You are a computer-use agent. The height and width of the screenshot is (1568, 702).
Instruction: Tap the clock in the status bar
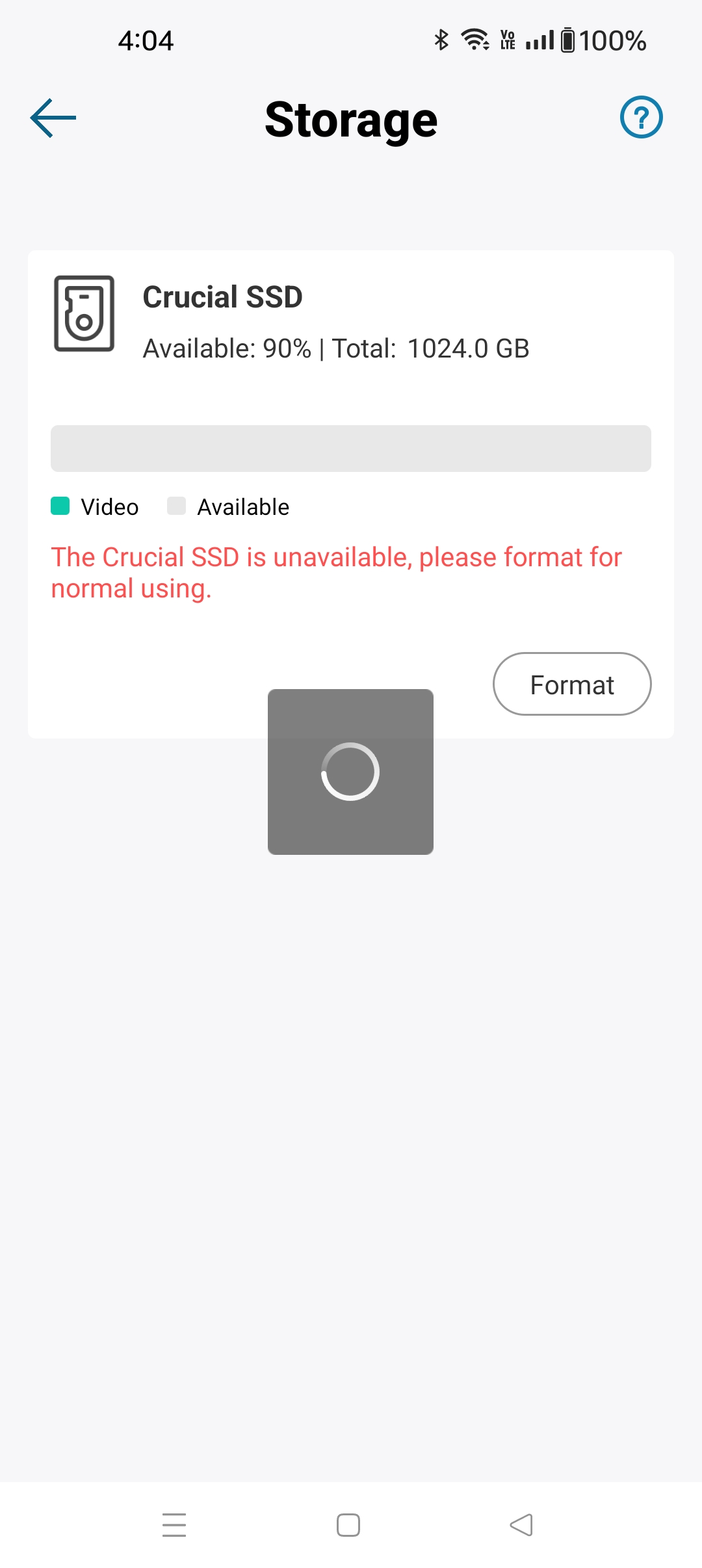[144, 40]
